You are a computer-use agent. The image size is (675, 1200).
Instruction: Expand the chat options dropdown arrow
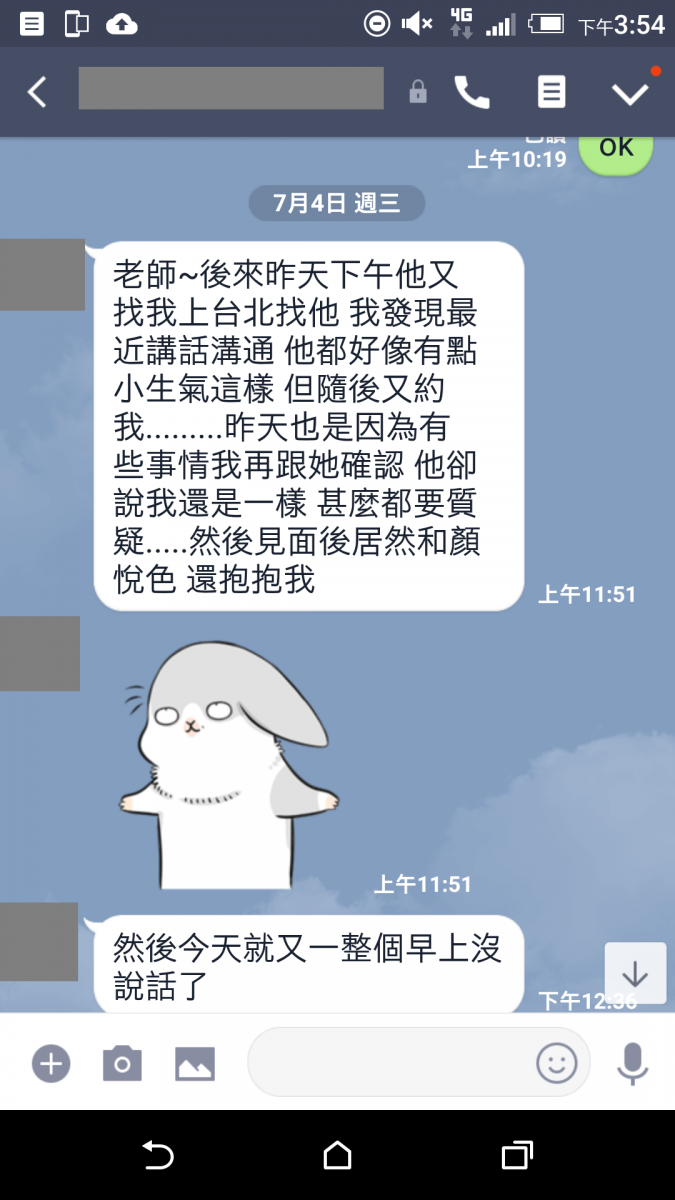631,93
